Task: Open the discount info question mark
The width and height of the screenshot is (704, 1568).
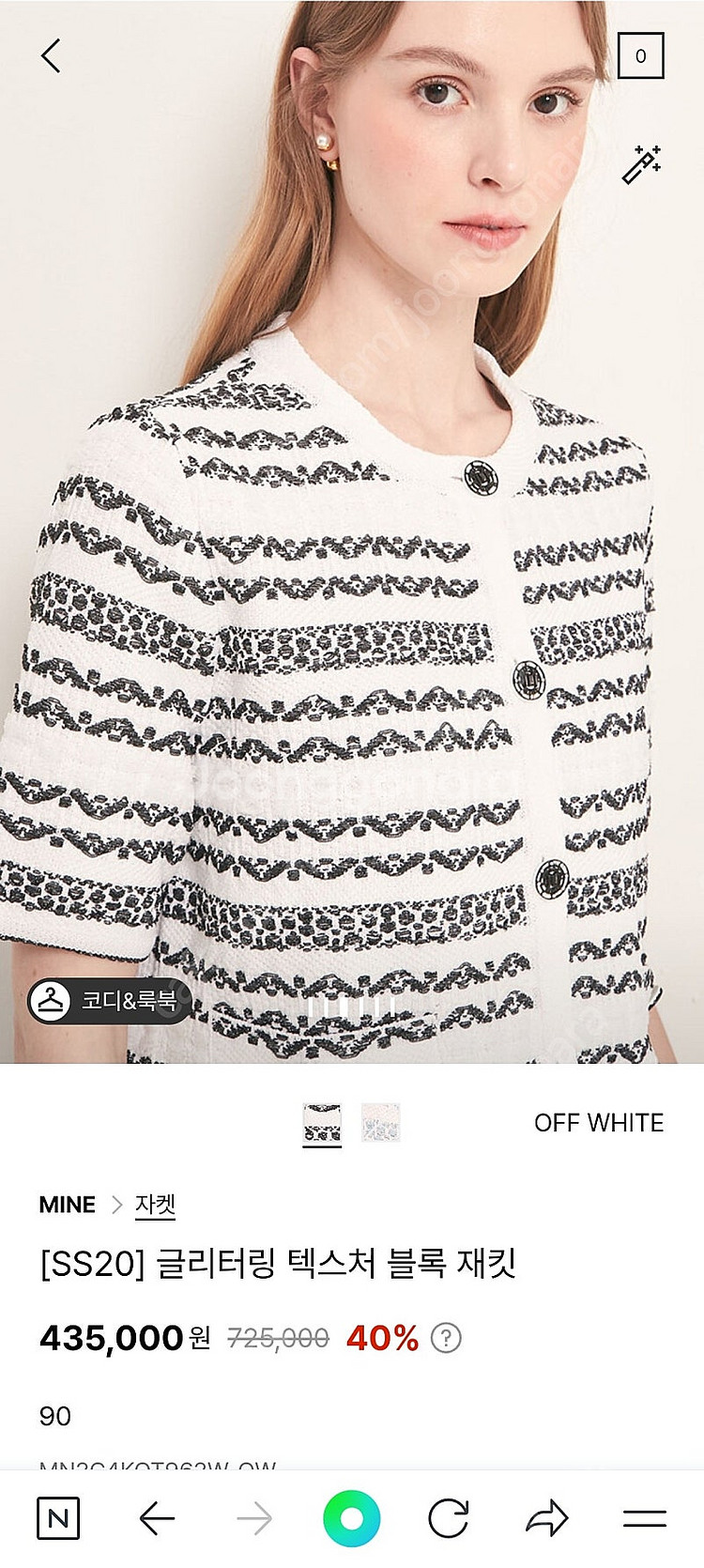Action: click(x=446, y=1337)
